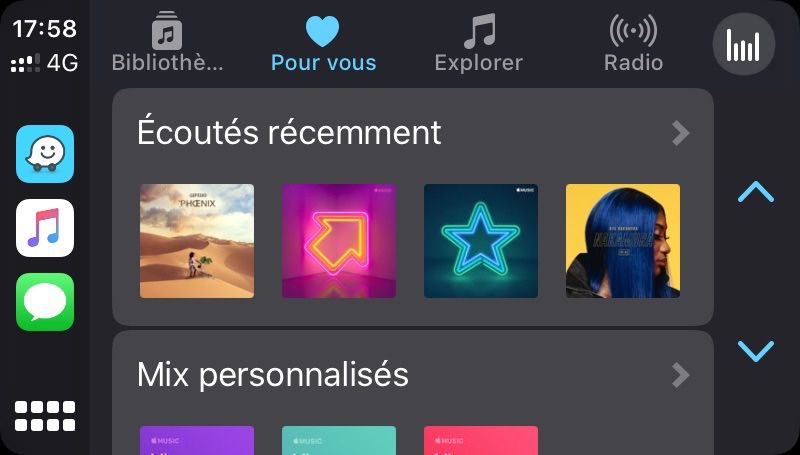The image size is (800, 455).
Task: Switch to the Bibliothèque tab
Action: pyautogui.click(x=167, y=43)
